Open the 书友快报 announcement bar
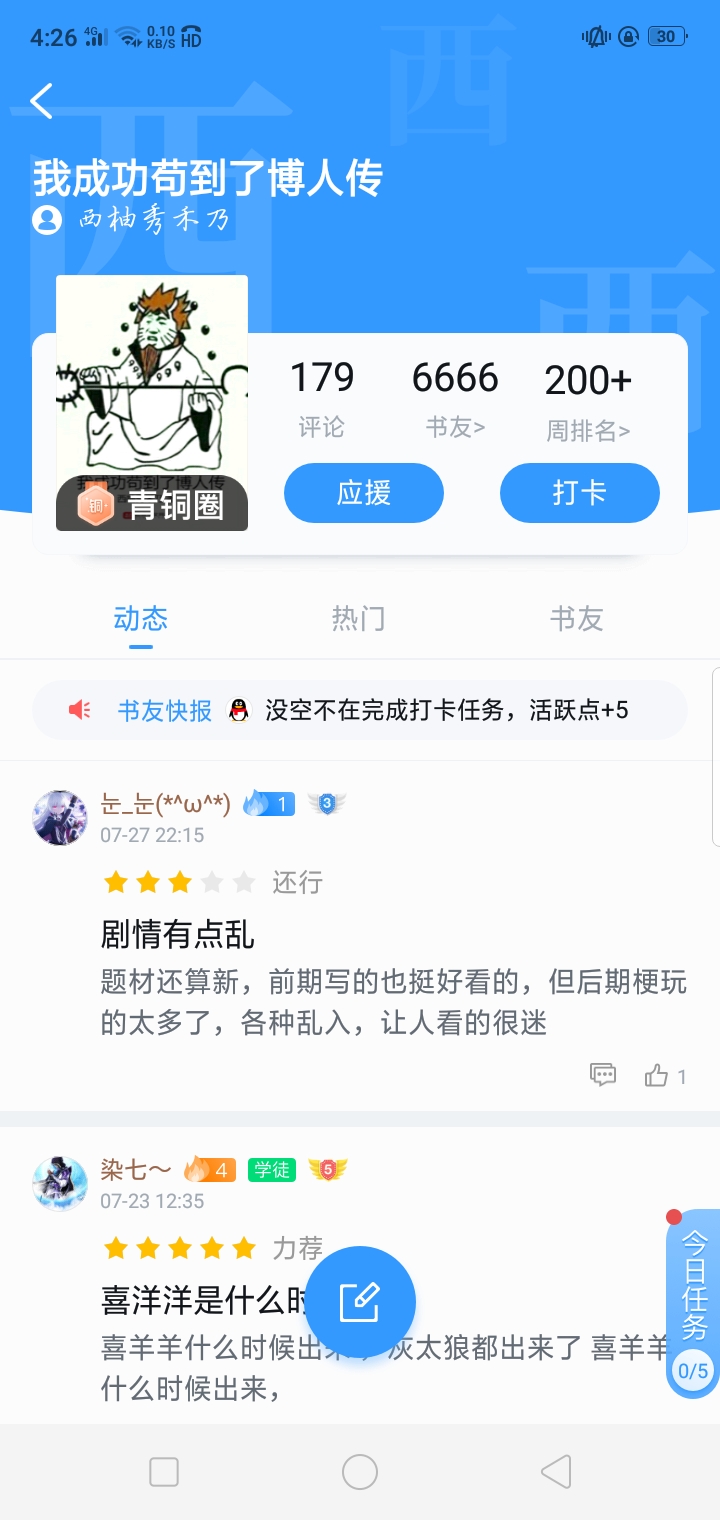Screen dimensions: 720x1520 (360, 711)
